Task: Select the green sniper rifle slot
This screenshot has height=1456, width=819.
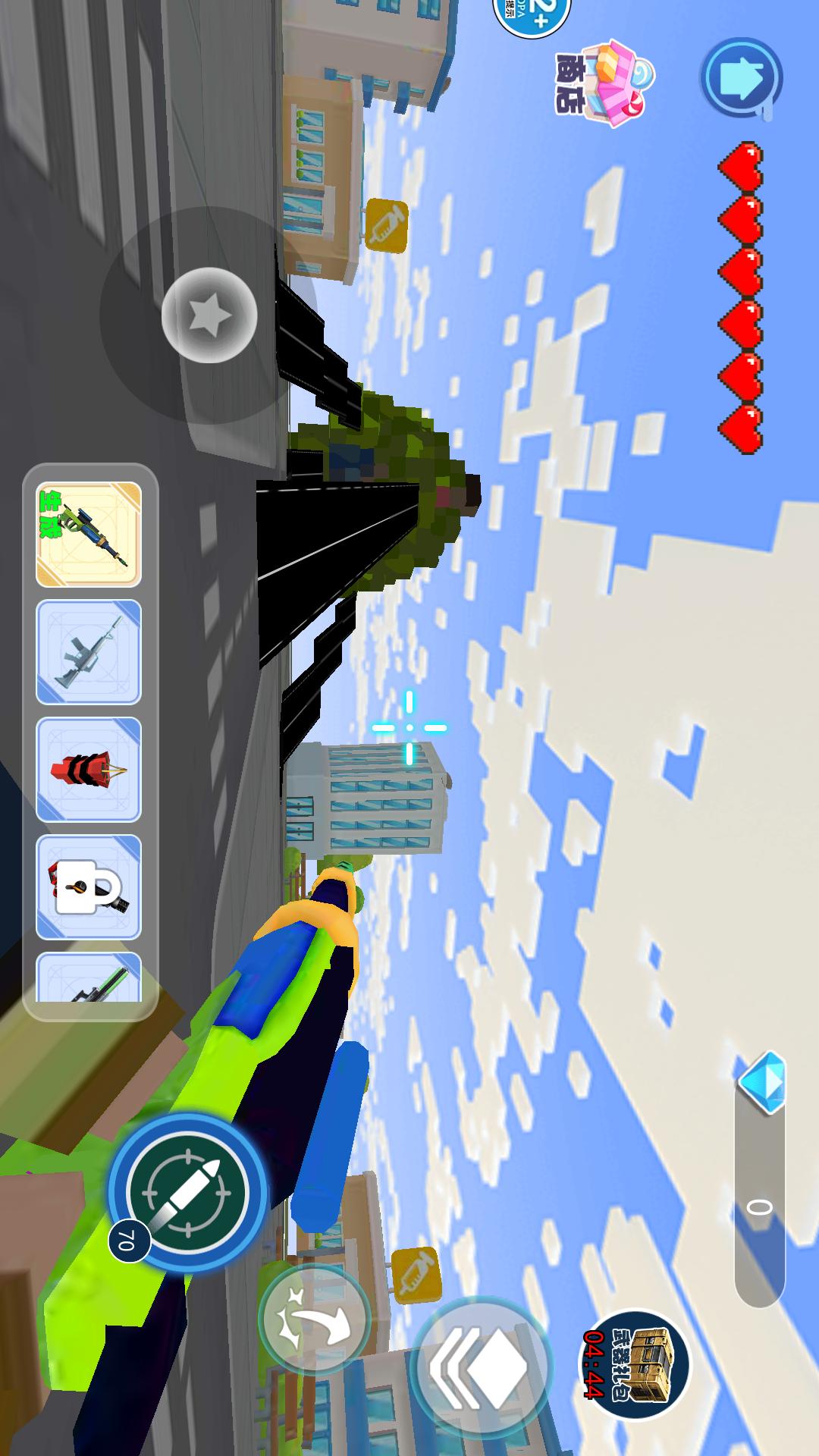Action: coord(89,535)
